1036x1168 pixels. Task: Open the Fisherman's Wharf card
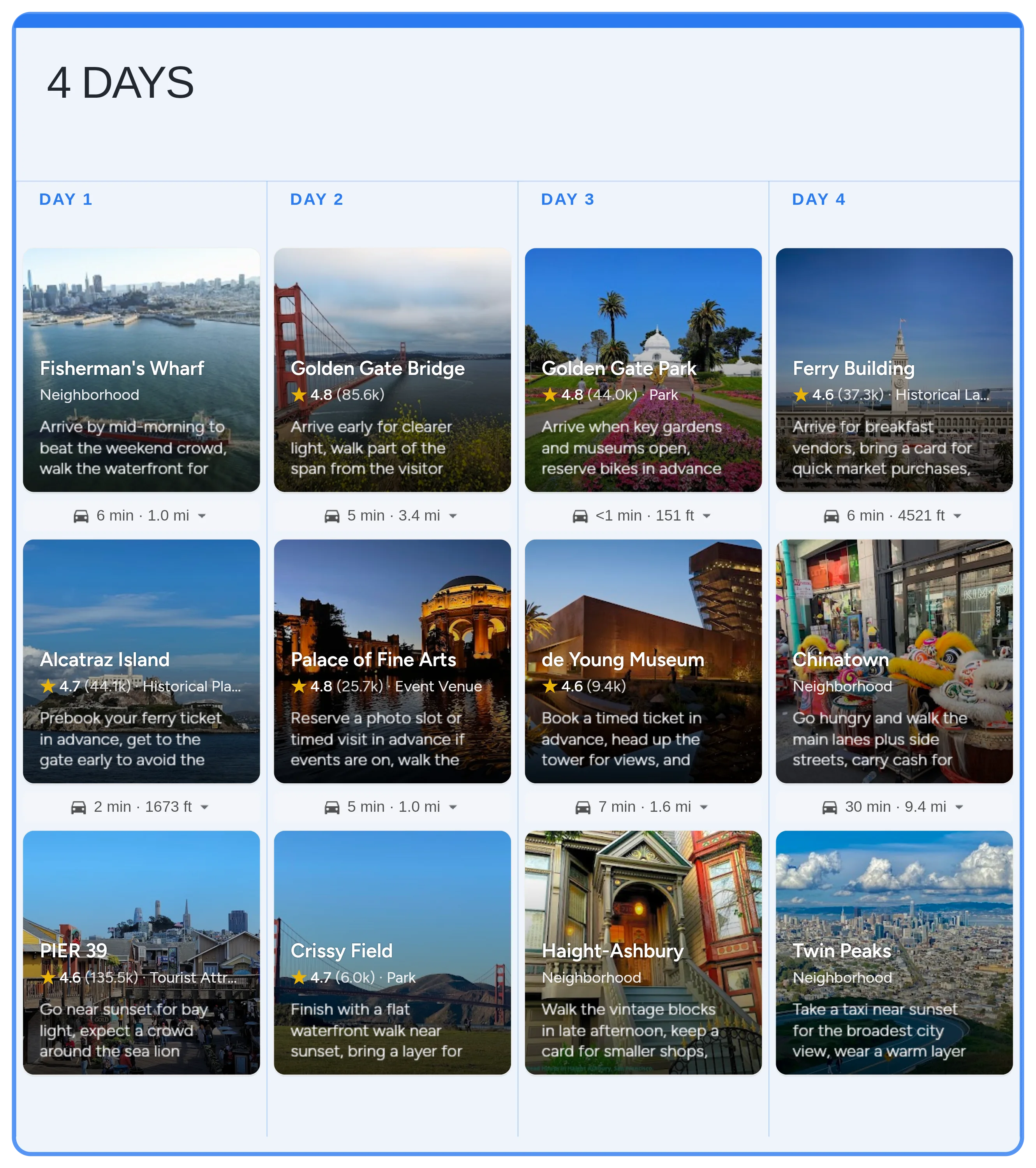click(141, 370)
